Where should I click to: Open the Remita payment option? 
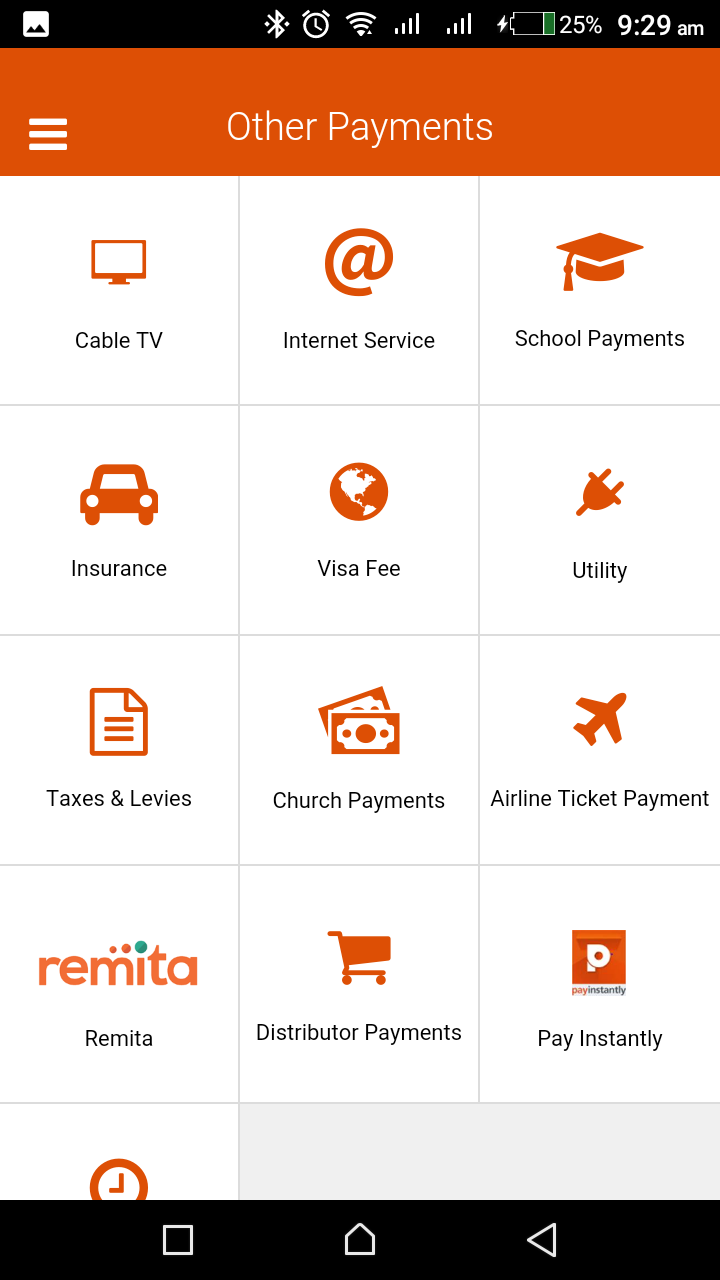119,985
